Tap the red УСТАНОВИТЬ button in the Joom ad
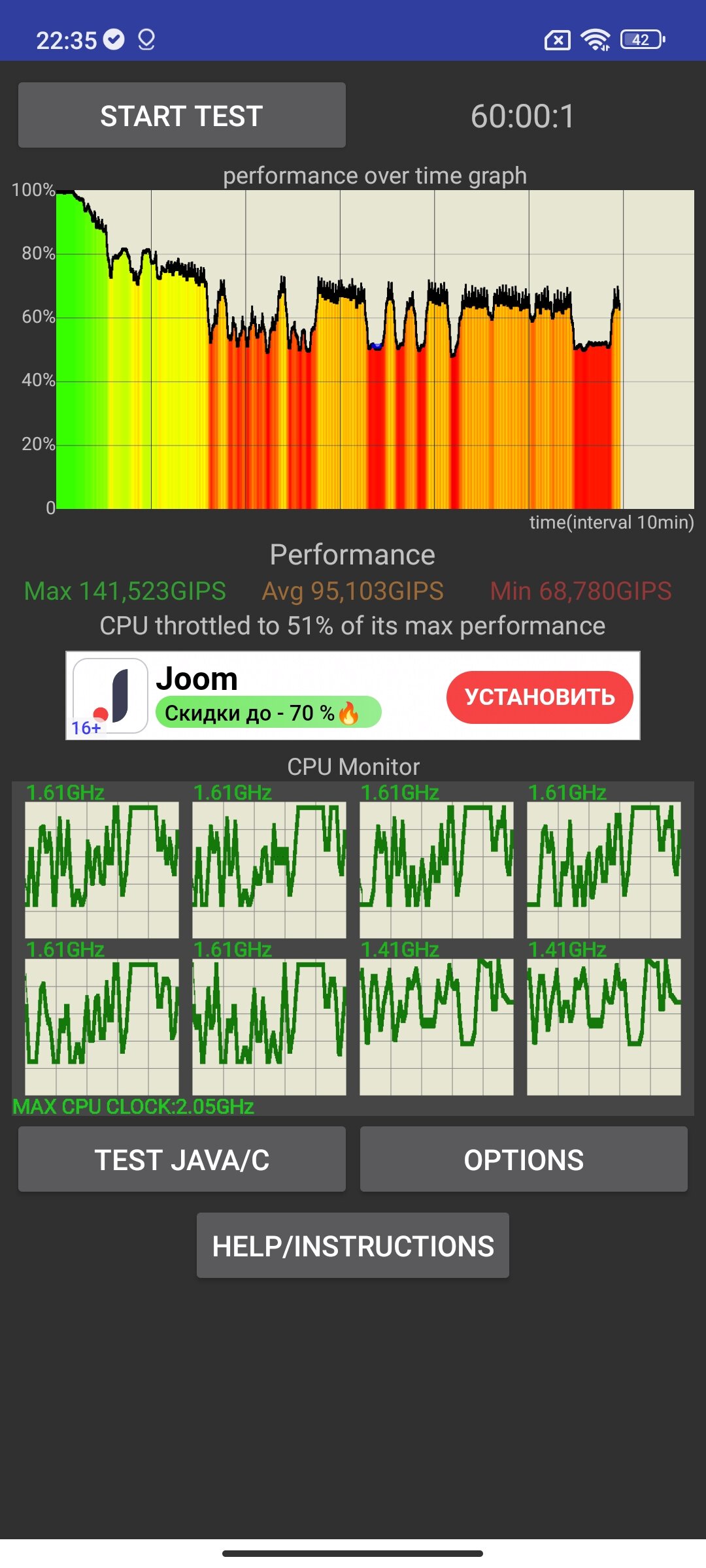Viewport: 706px width, 1568px height. click(x=540, y=697)
